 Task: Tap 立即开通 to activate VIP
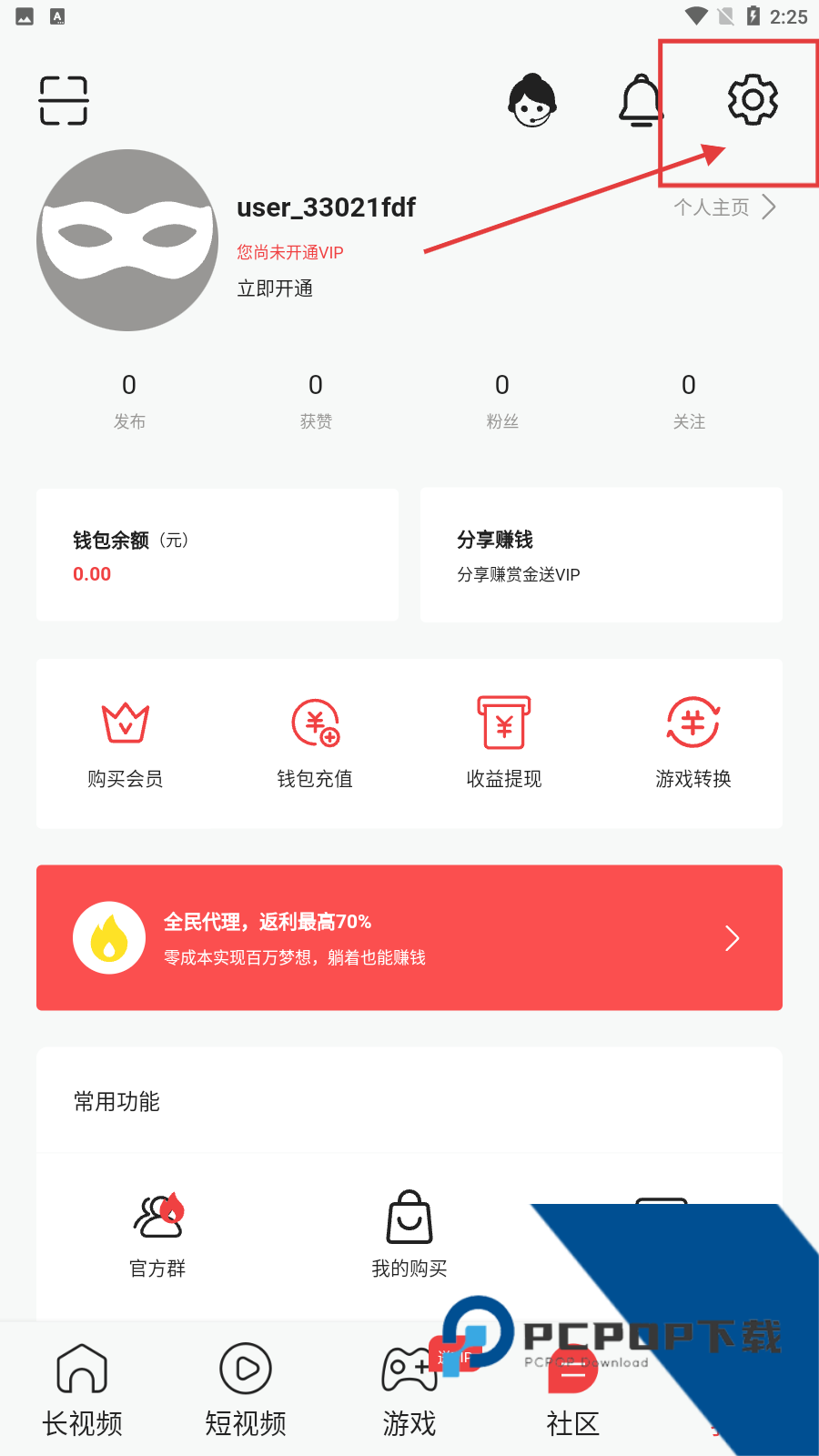(275, 288)
